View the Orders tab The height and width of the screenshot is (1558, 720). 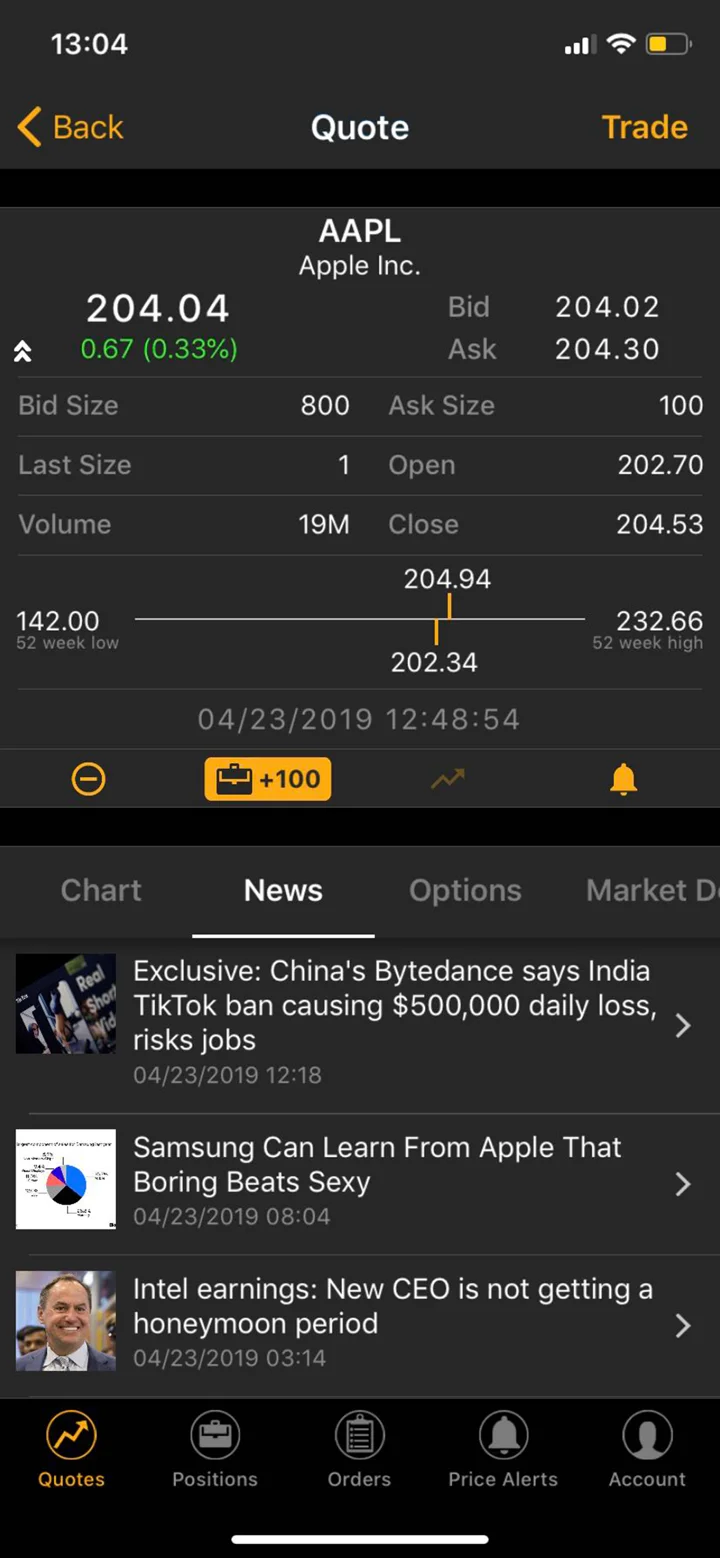point(359,1450)
